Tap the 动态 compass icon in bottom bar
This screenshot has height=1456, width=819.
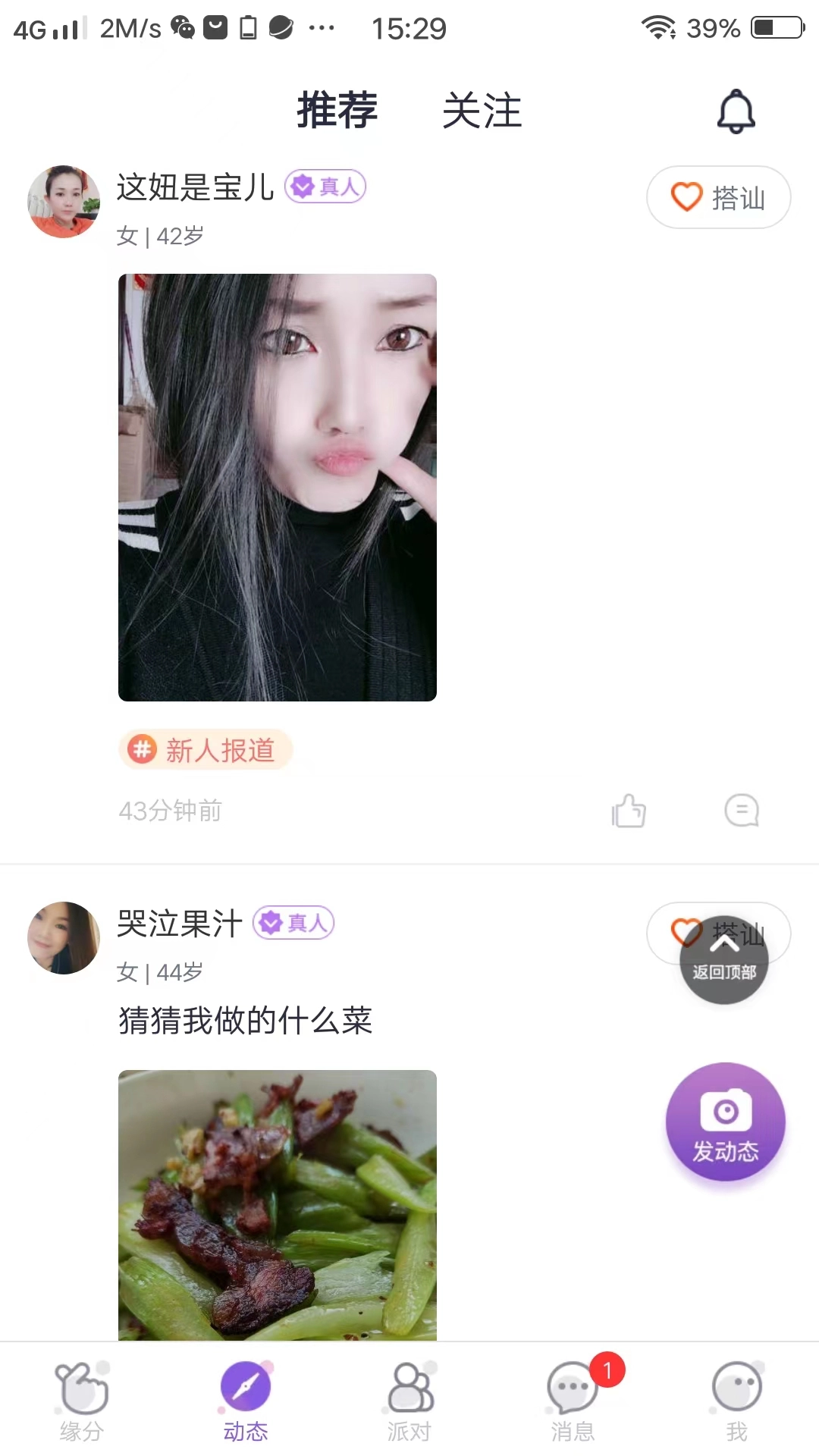[246, 1388]
